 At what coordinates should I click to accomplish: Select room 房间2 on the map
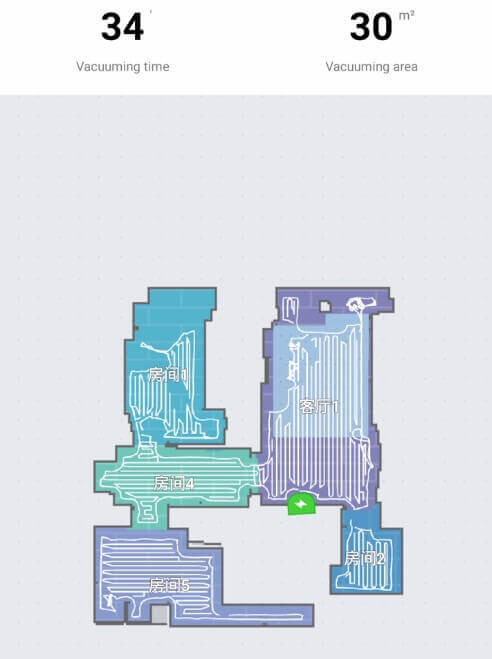pyautogui.click(x=365, y=559)
